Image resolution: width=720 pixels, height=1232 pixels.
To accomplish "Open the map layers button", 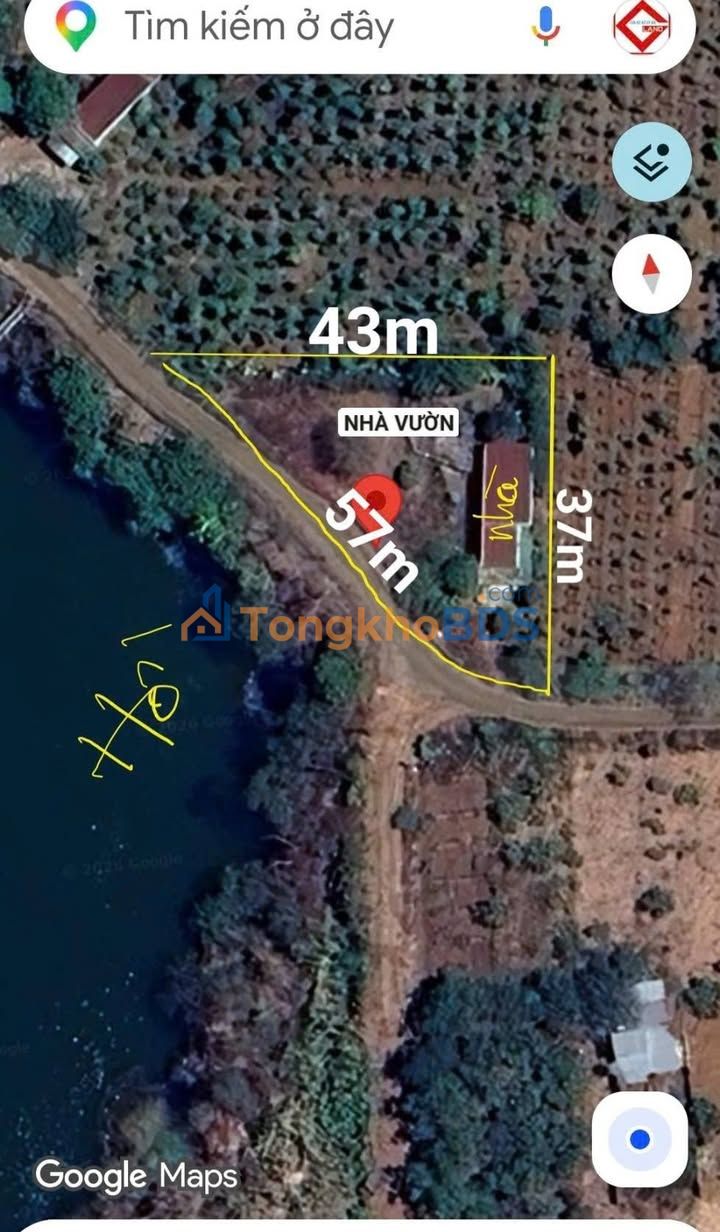I will tap(651, 161).
